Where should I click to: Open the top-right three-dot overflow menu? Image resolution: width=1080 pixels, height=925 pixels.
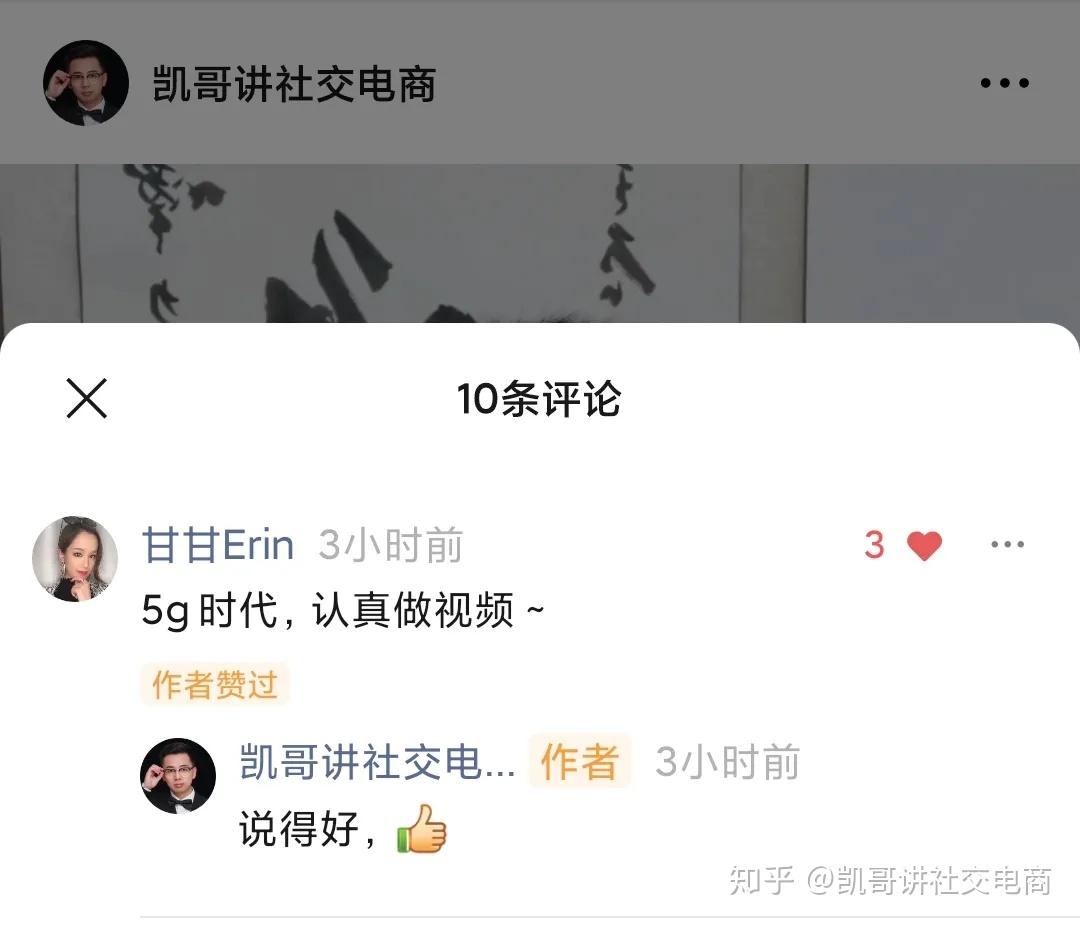(x=1004, y=84)
